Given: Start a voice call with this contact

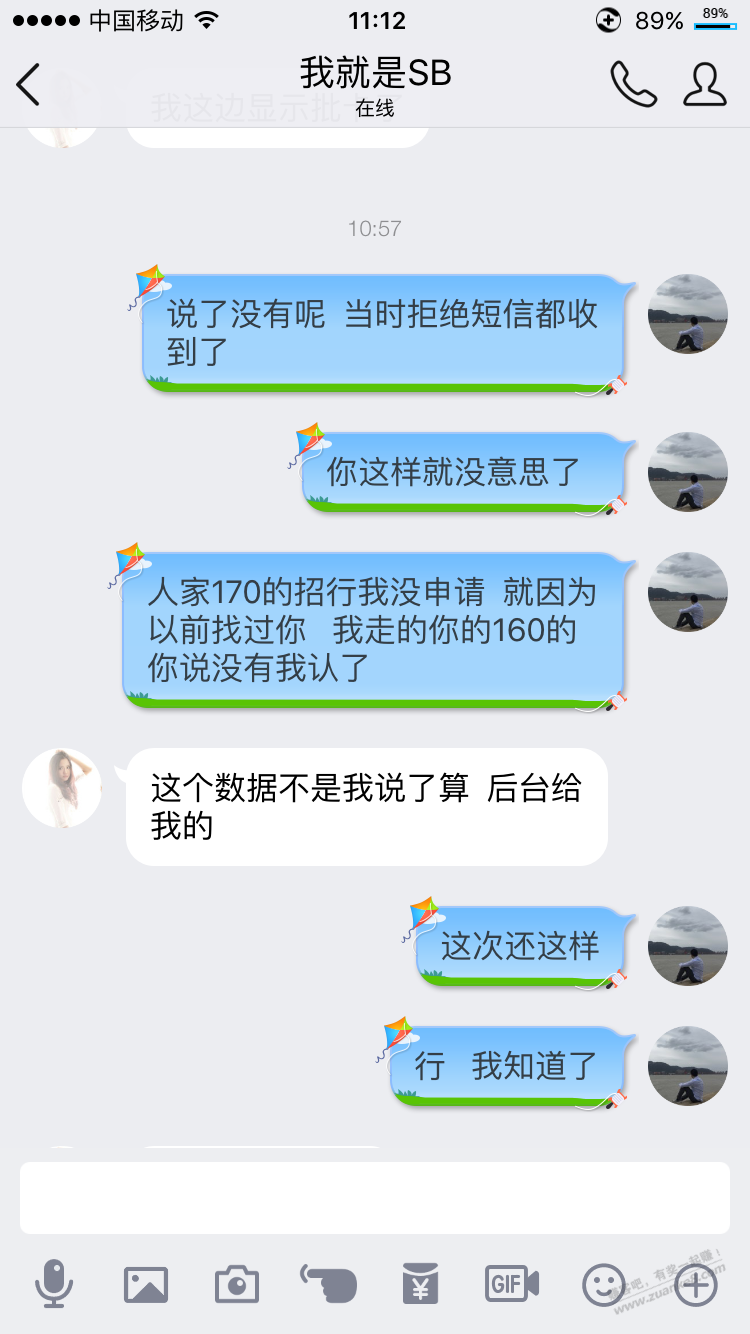Looking at the screenshot, I should [x=633, y=84].
